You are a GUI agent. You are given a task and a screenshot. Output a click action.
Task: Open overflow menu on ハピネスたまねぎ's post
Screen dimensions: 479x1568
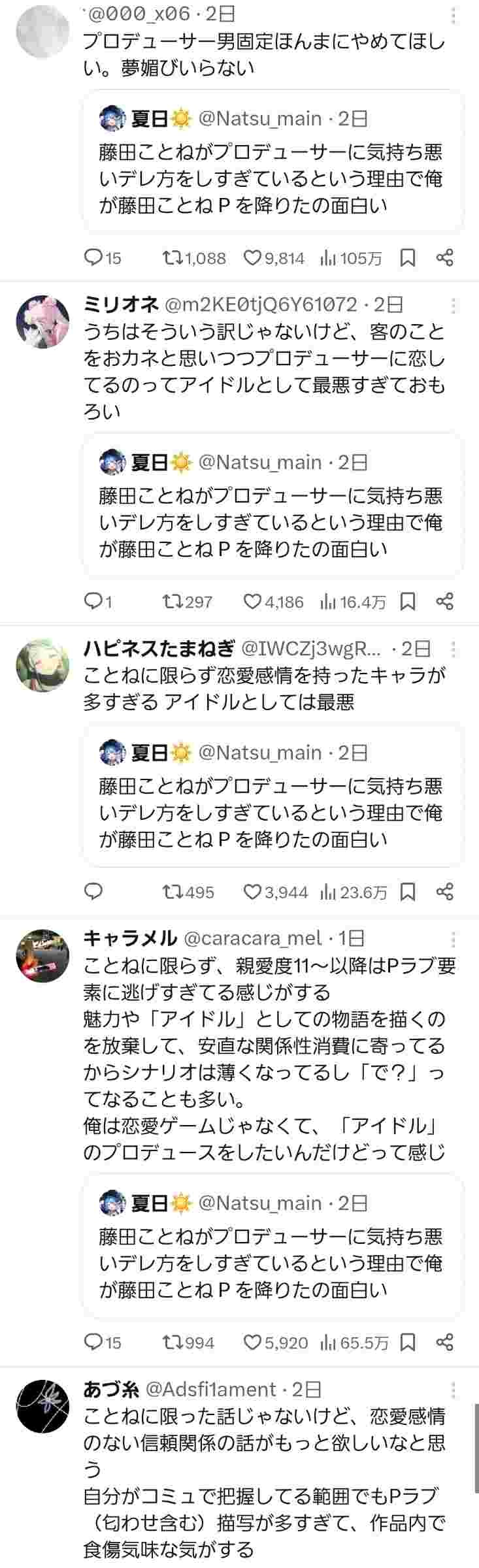click(454, 649)
